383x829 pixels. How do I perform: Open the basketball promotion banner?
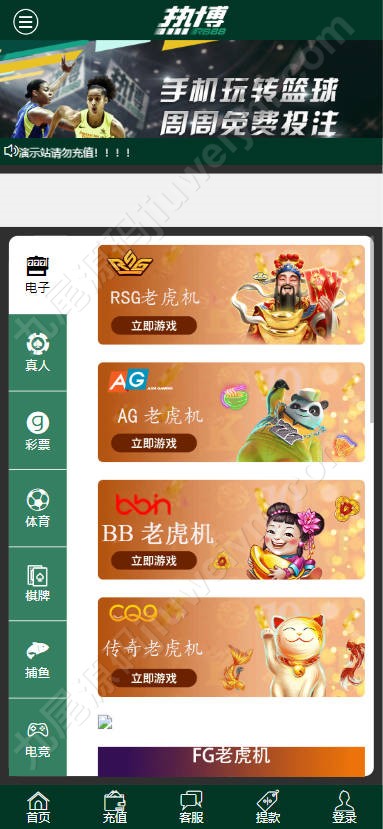tap(192, 89)
